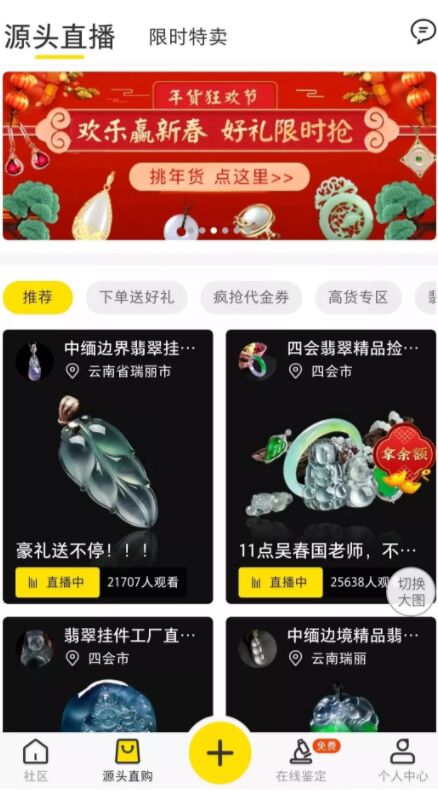This screenshot has width=438, height=791.
Task: Filter by 下单送好礼 chip
Action: [x=136, y=298]
